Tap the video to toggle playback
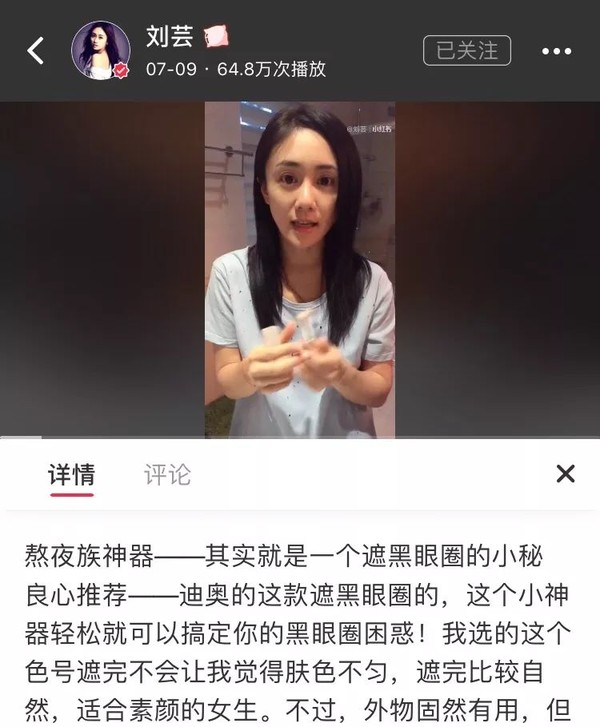Screen dimensions: 600x727 pos(300,270)
